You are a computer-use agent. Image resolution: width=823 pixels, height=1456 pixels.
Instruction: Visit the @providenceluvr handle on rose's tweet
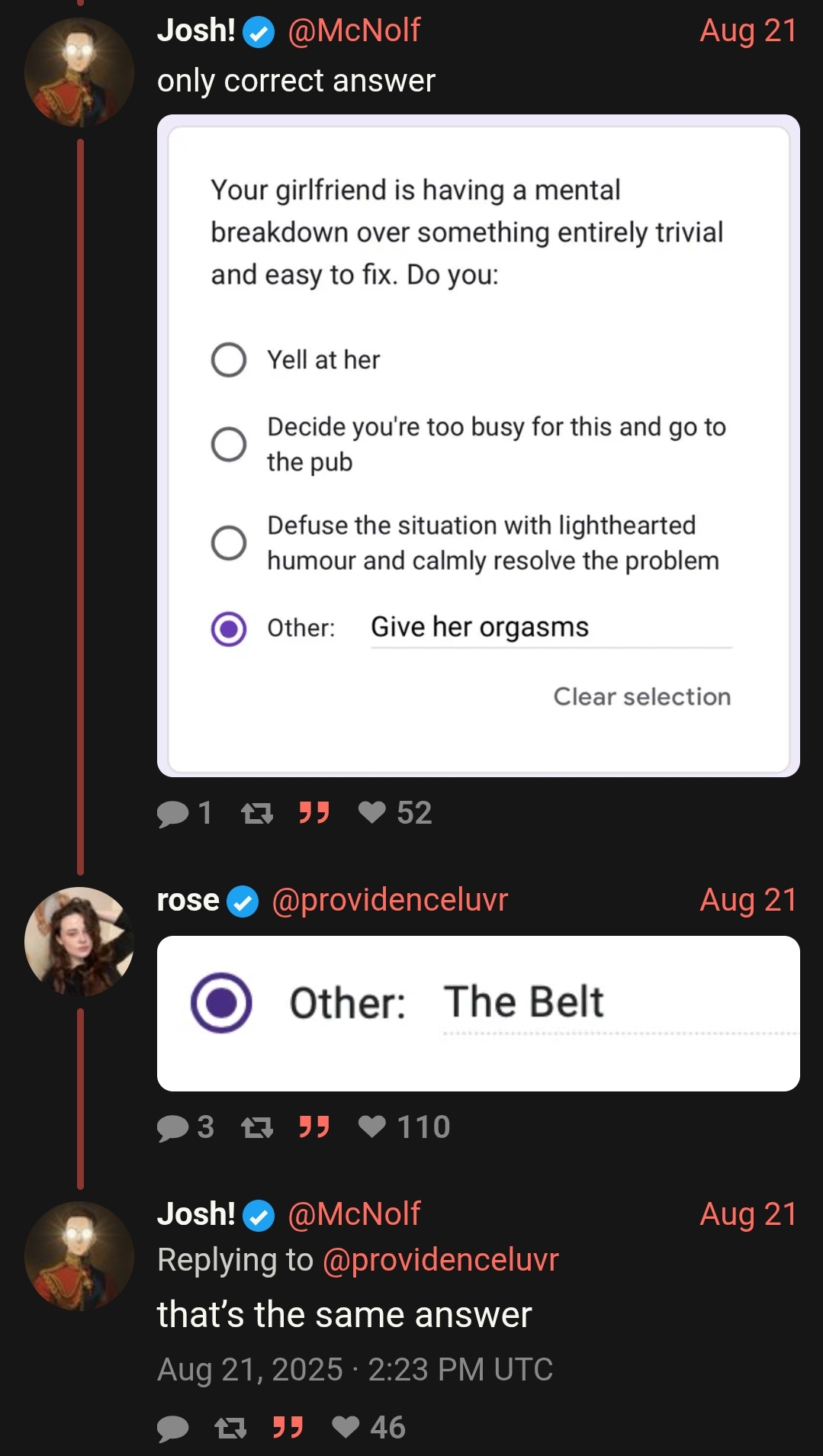click(390, 900)
